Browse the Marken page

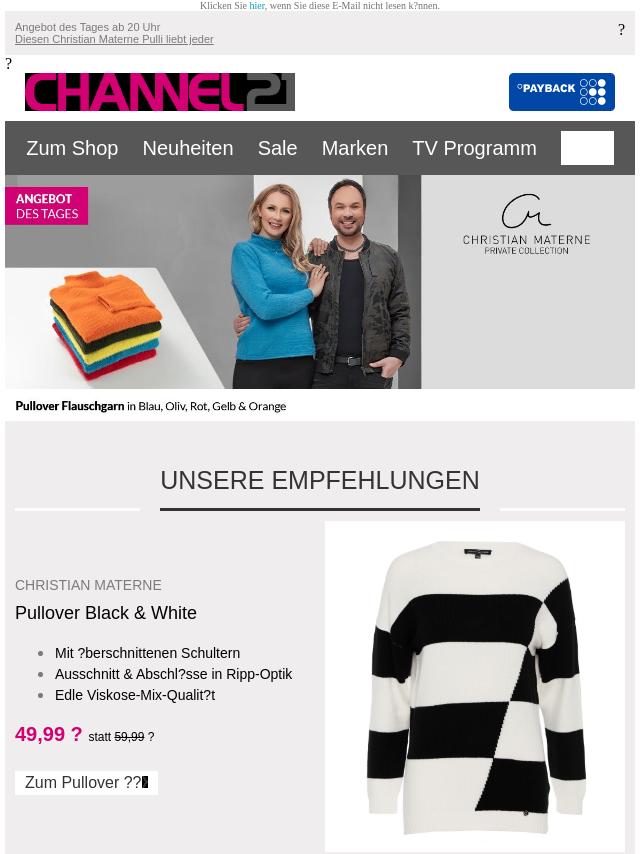354,148
